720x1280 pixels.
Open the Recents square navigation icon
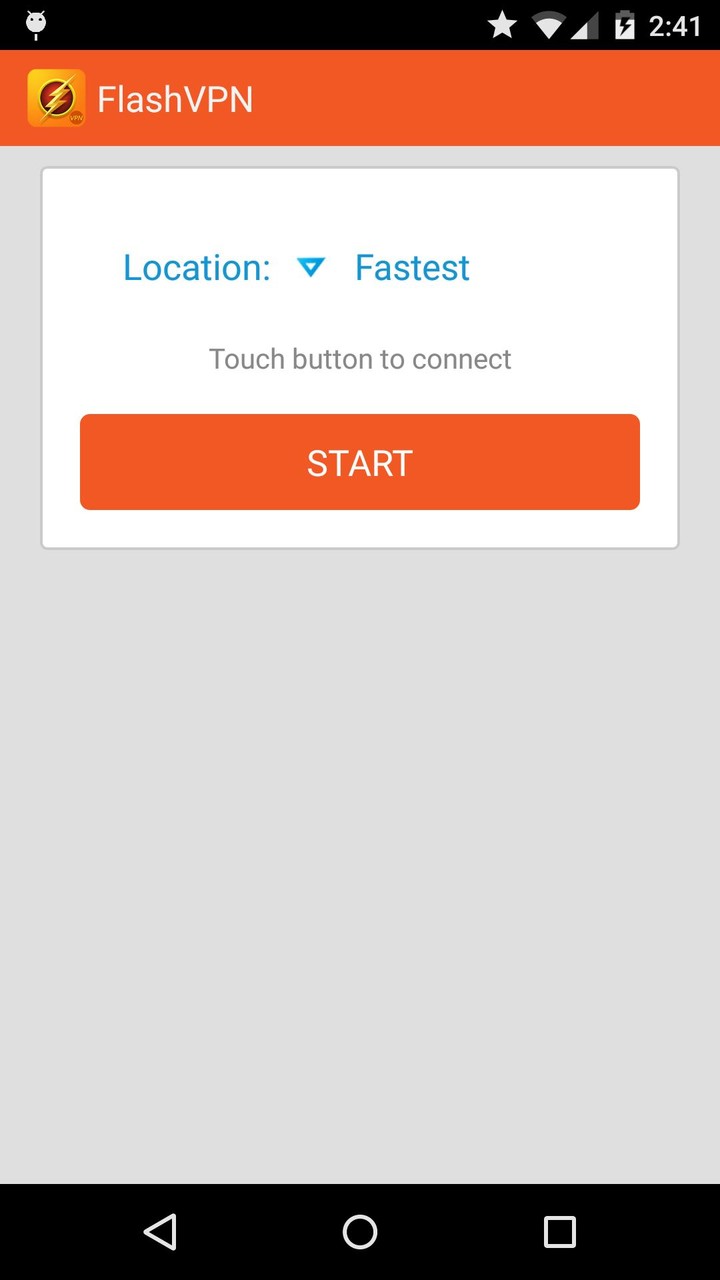[x=559, y=1231]
